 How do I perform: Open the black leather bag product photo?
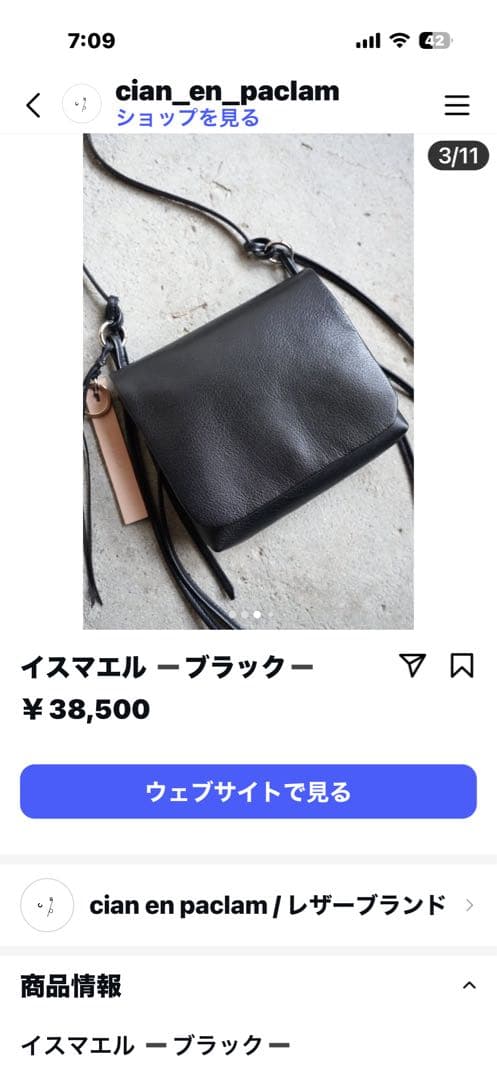[248, 382]
